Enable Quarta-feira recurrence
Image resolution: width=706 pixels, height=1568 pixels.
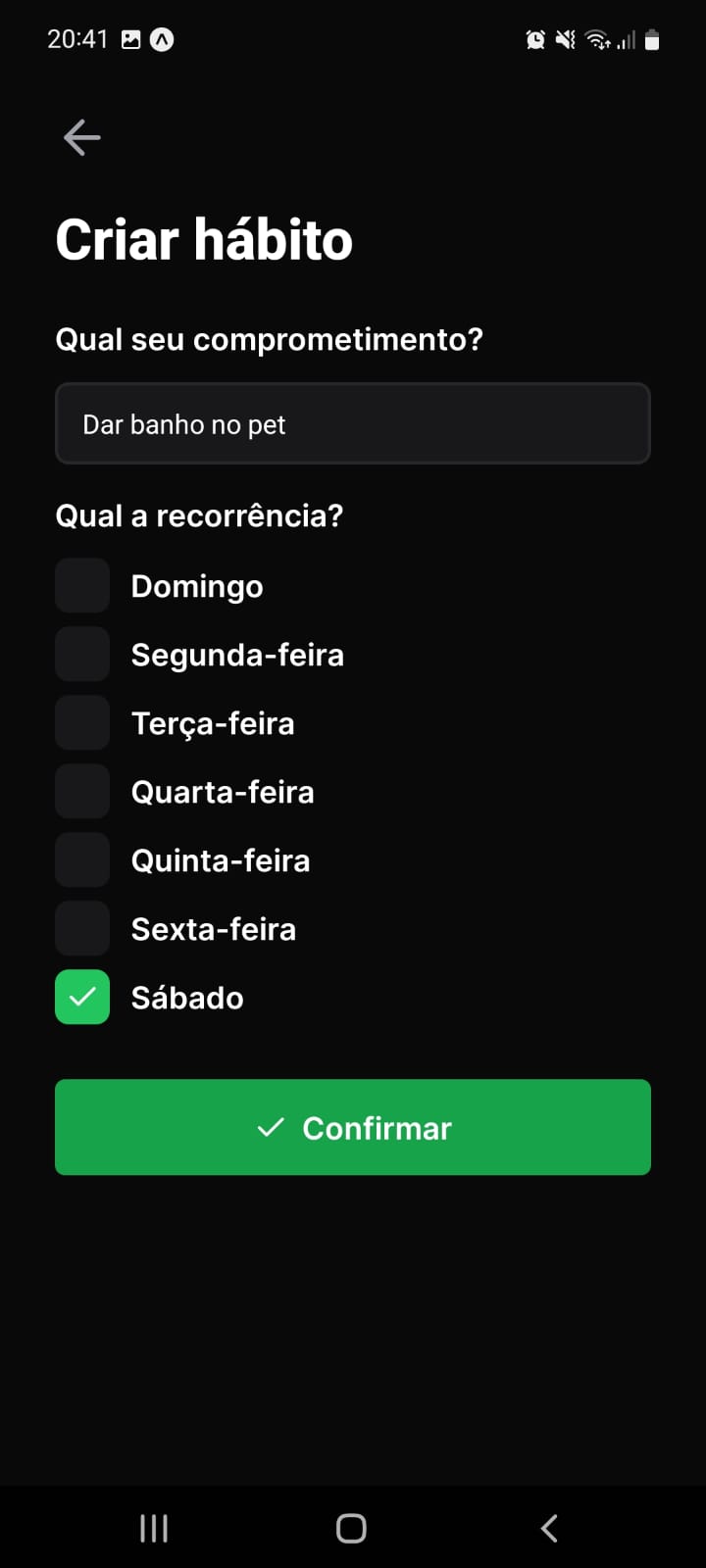(x=82, y=792)
